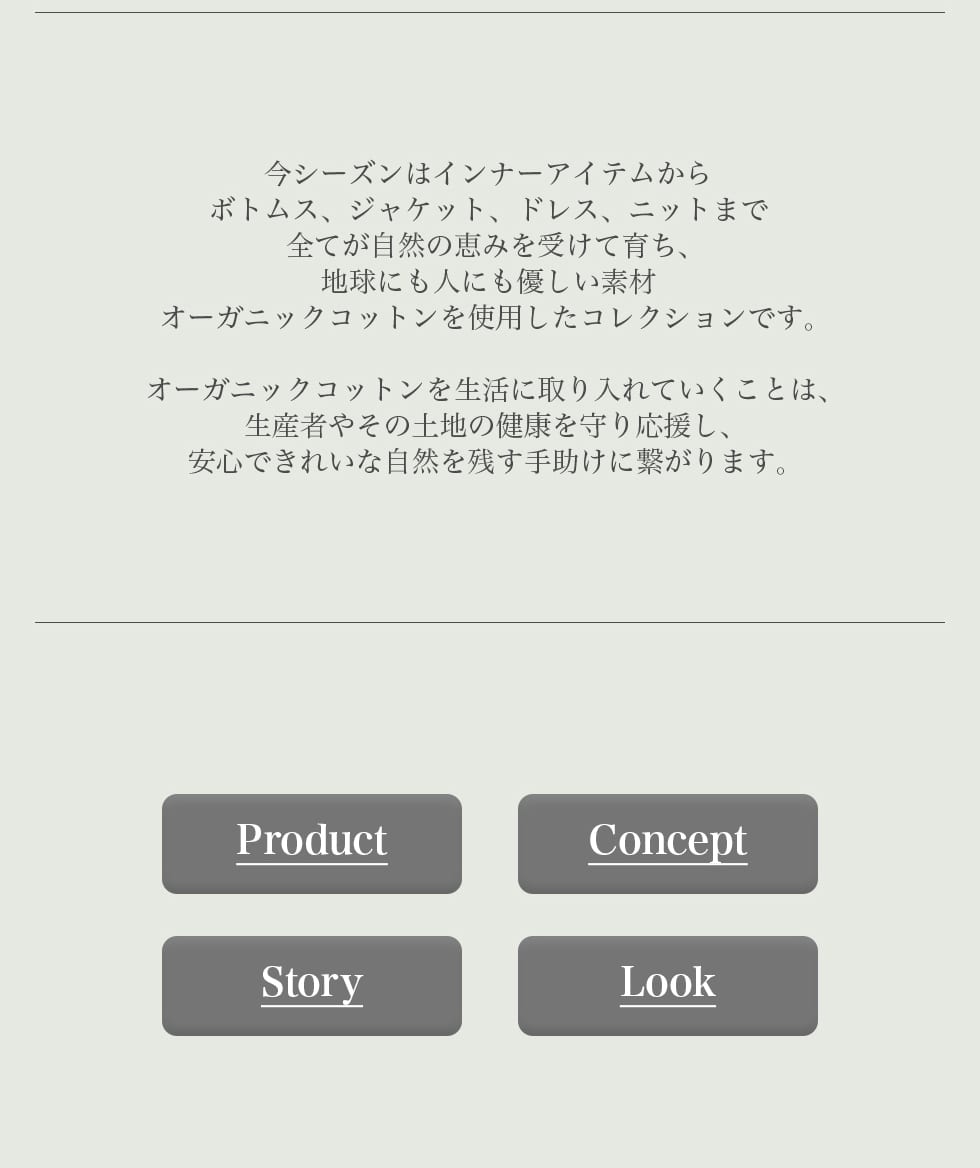The image size is (980, 1168).
Task: Open the Story button
Action: pyautogui.click(x=312, y=985)
